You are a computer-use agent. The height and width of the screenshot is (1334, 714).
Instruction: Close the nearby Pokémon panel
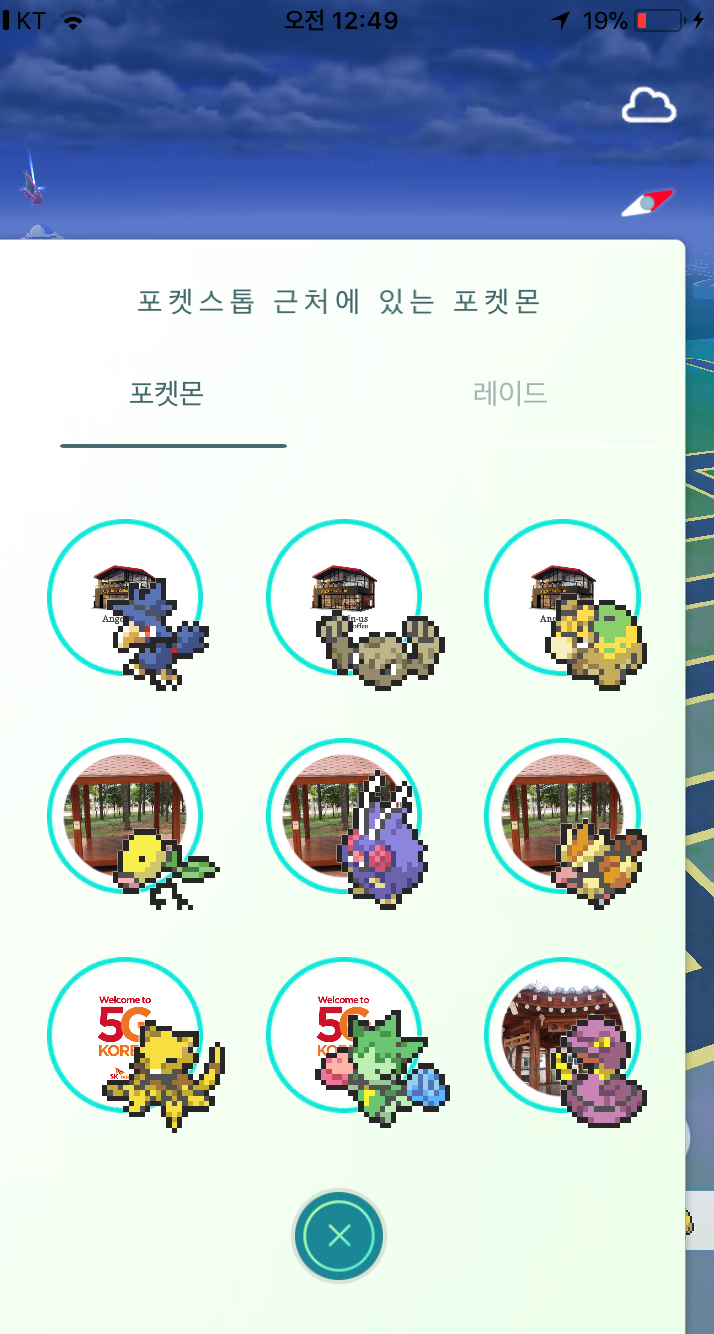[338, 1235]
